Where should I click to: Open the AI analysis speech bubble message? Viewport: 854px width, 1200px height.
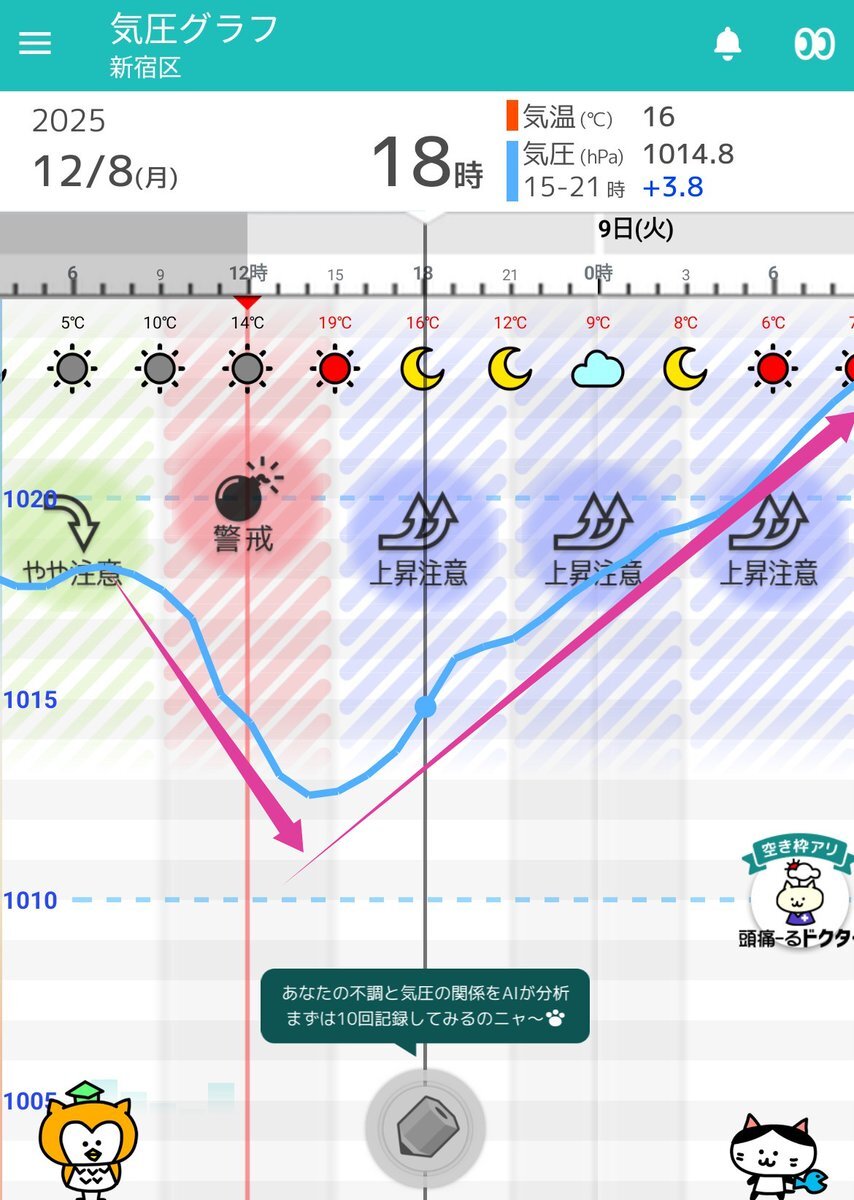pyautogui.click(x=425, y=1007)
